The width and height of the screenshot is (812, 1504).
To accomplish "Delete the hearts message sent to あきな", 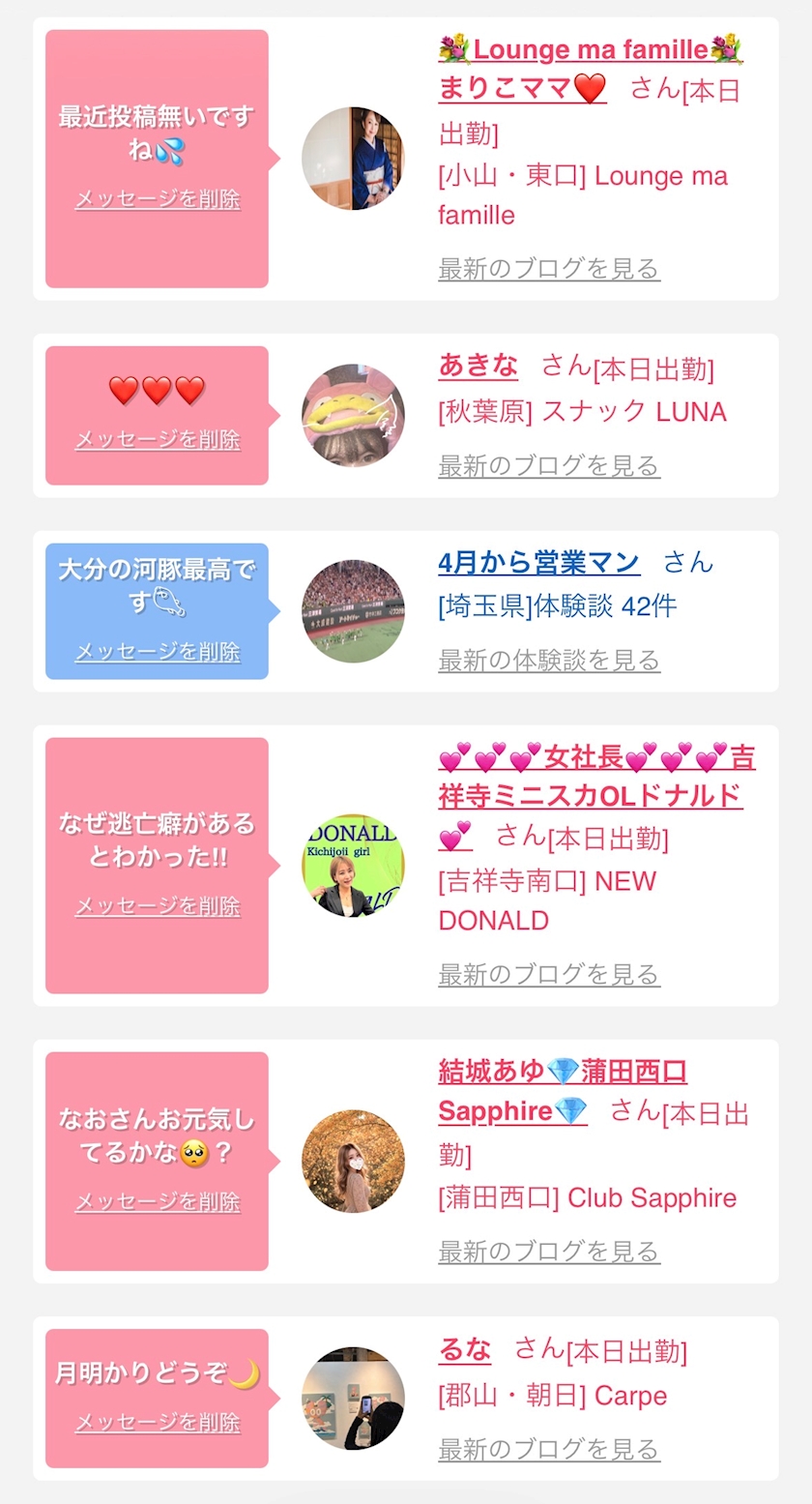I will click(158, 439).
